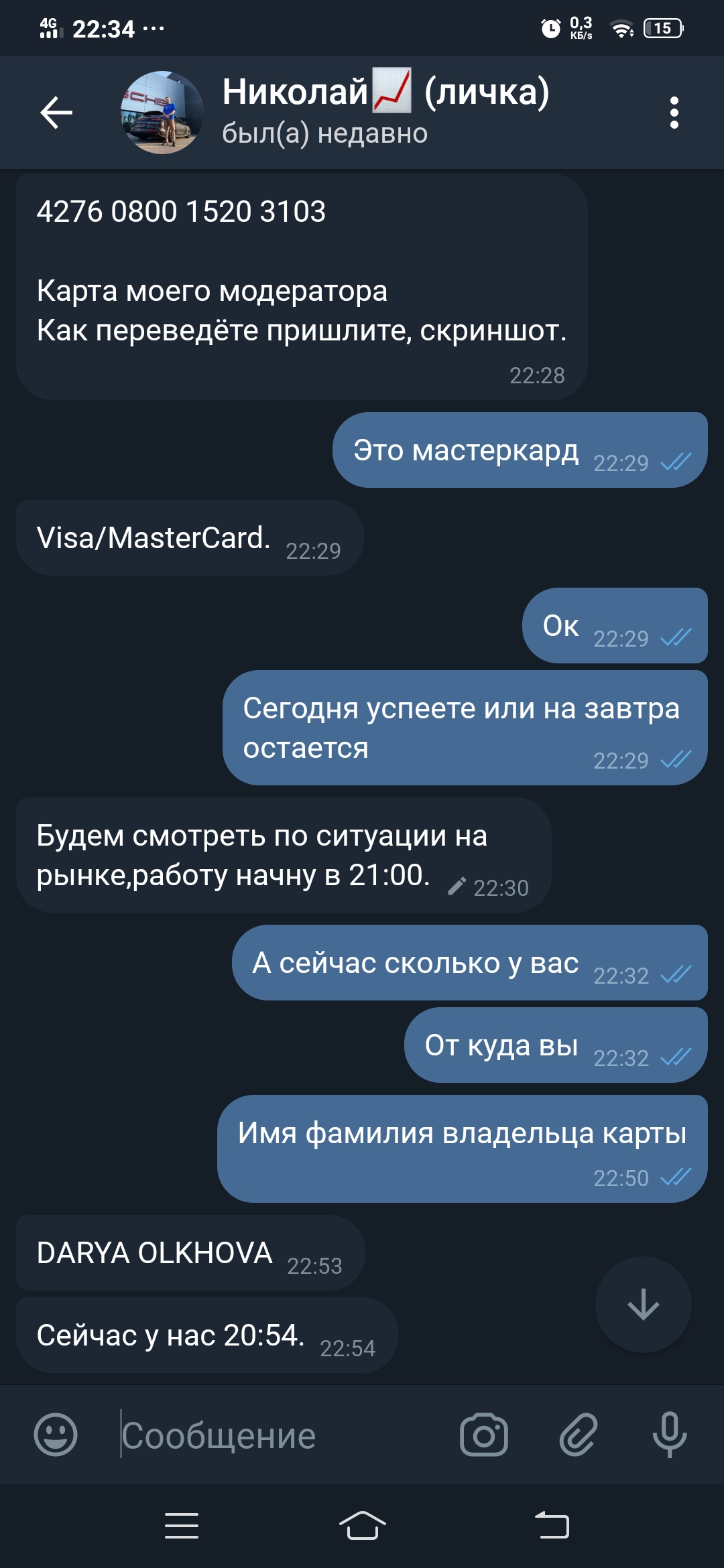Open the camera to take a photo
Image resolution: width=724 pixels, height=1568 pixels.
(484, 1435)
